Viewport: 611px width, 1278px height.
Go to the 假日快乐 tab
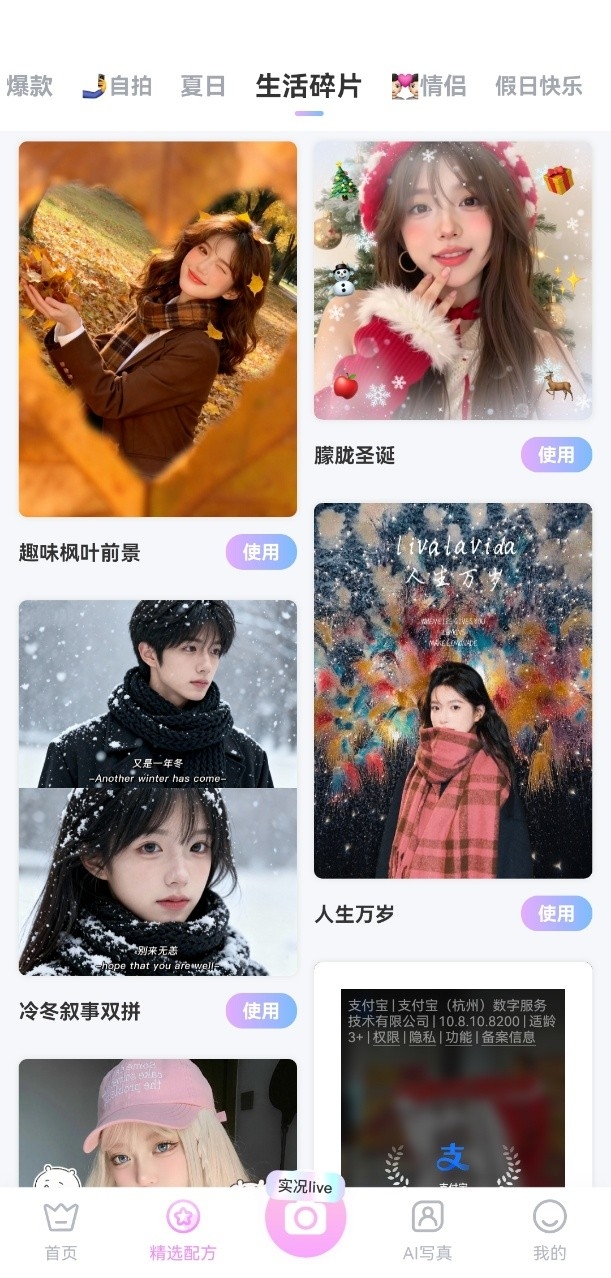(x=538, y=86)
